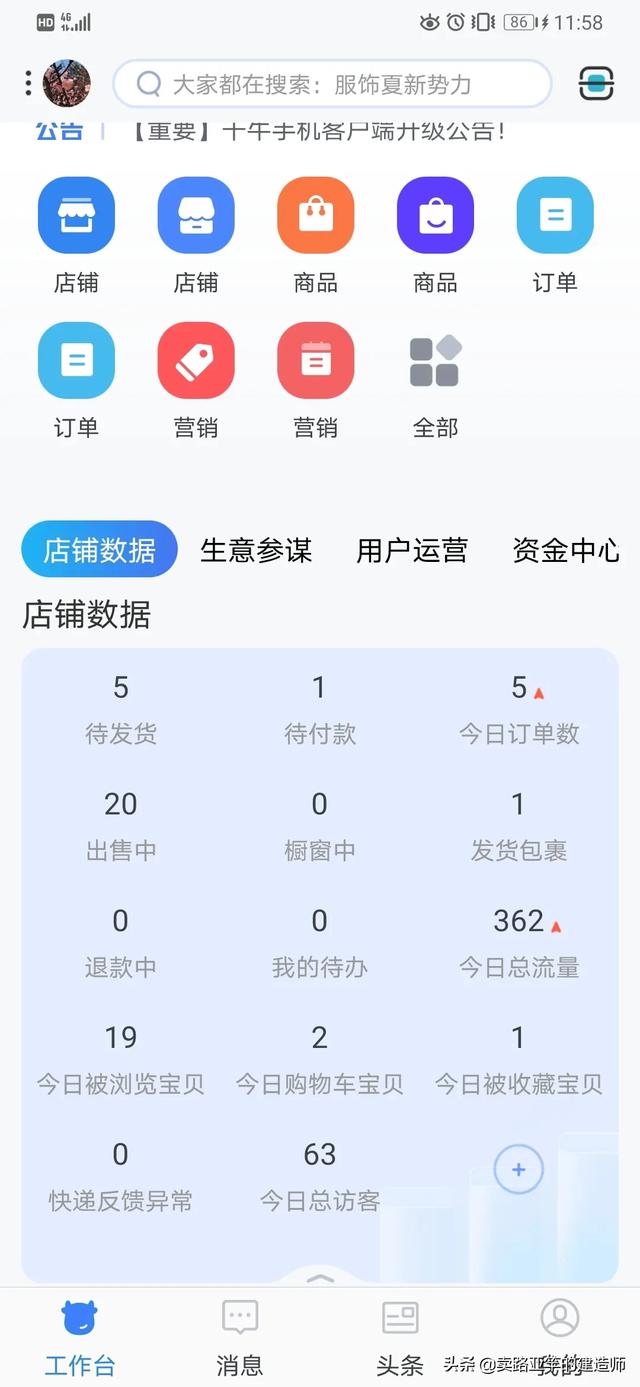
Task: Switch to the 生意参谋 tab
Action: (256, 550)
